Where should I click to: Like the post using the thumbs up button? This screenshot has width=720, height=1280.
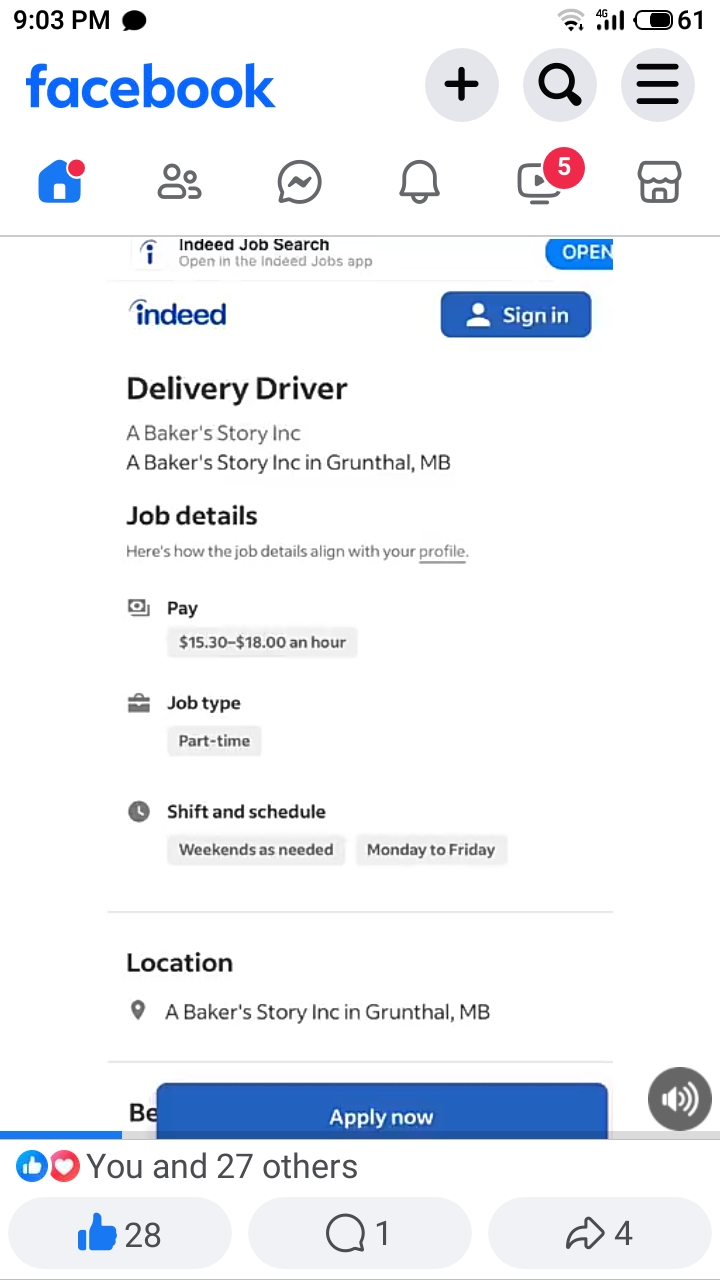pos(119,1233)
